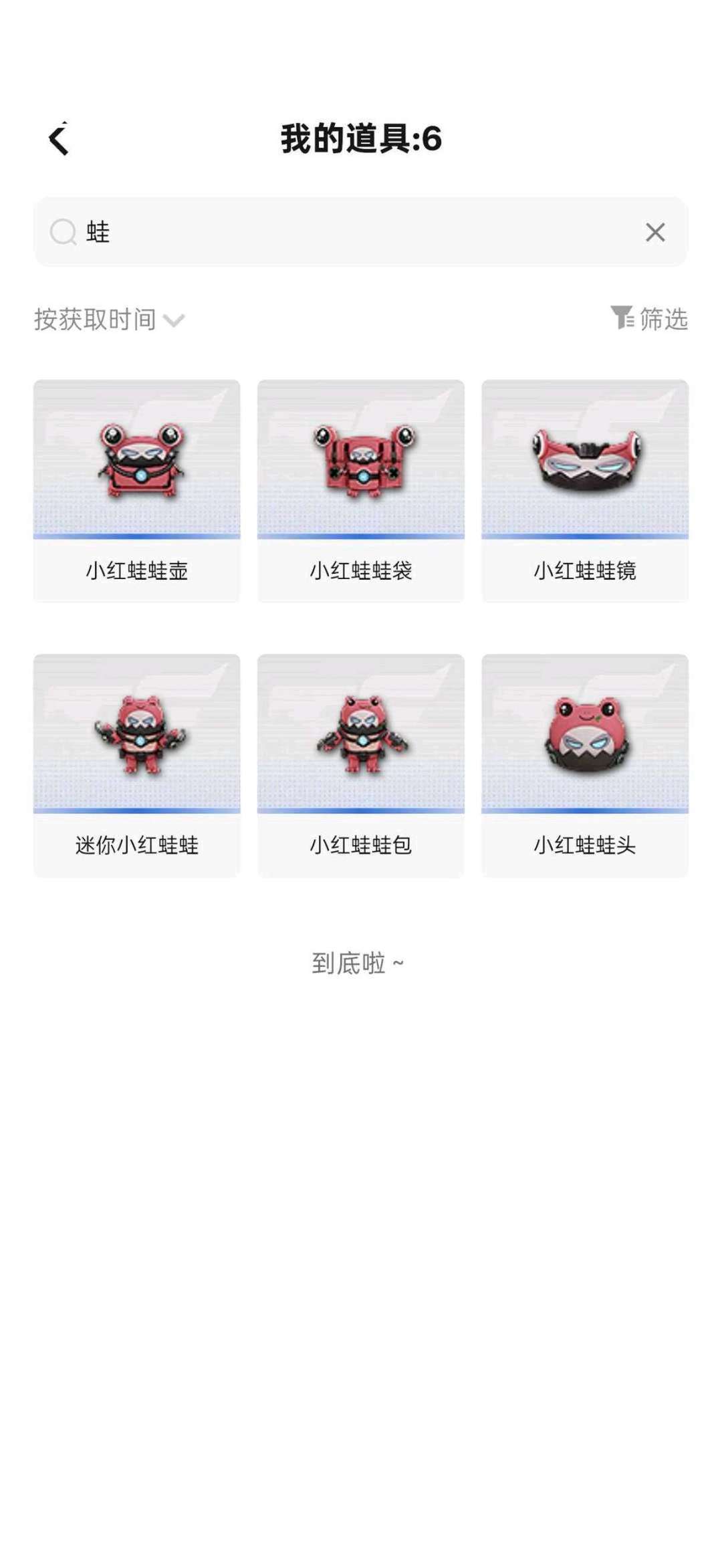View the 小红蛙蛙镜 item

[585, 490]
